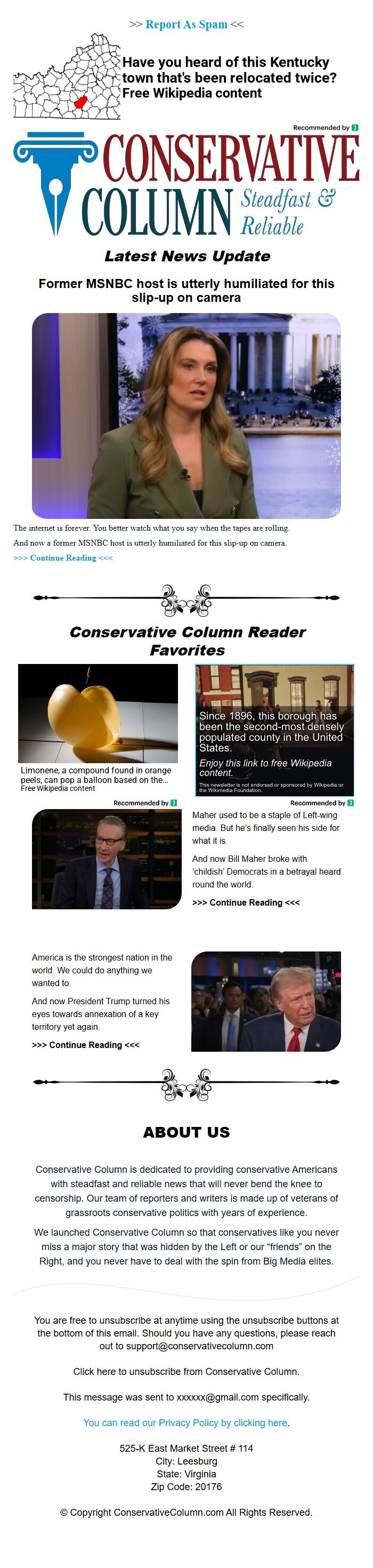Open the densely populated borough card
This screenshot has height=1568, width=373.
tap(274, 729)
